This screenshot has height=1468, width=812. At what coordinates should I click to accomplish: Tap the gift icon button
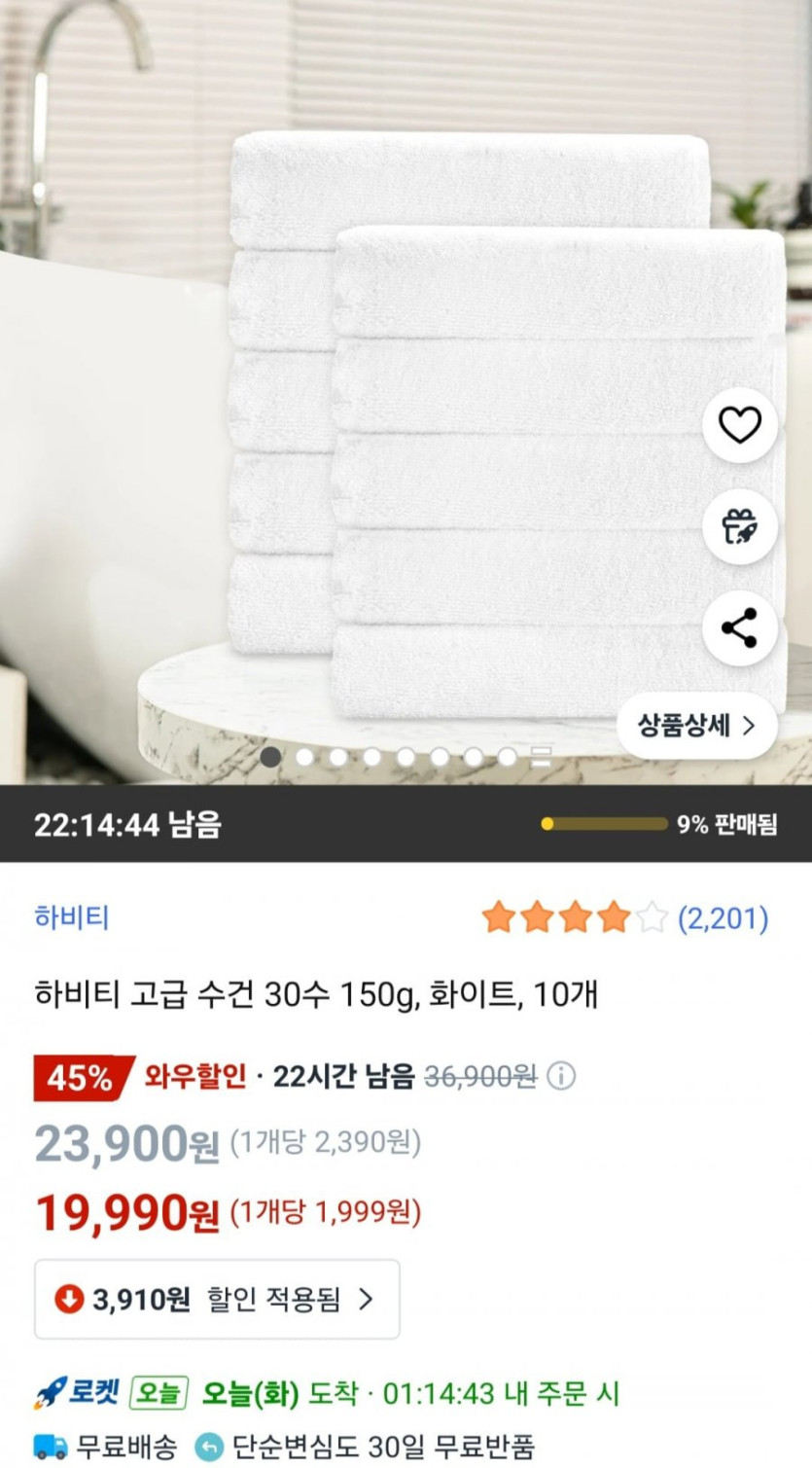coord(739,526)
